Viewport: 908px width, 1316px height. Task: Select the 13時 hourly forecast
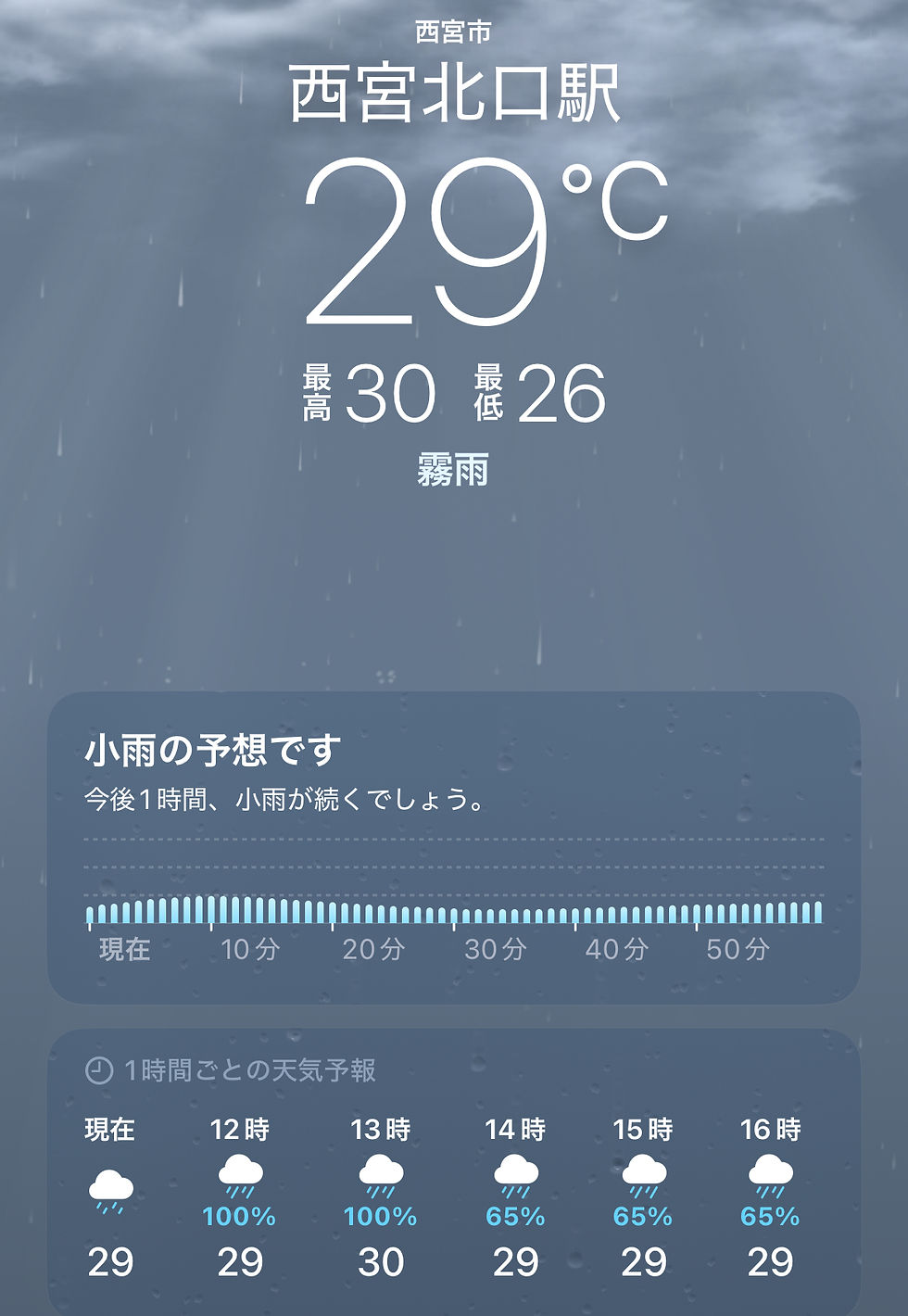point(381,1196)
